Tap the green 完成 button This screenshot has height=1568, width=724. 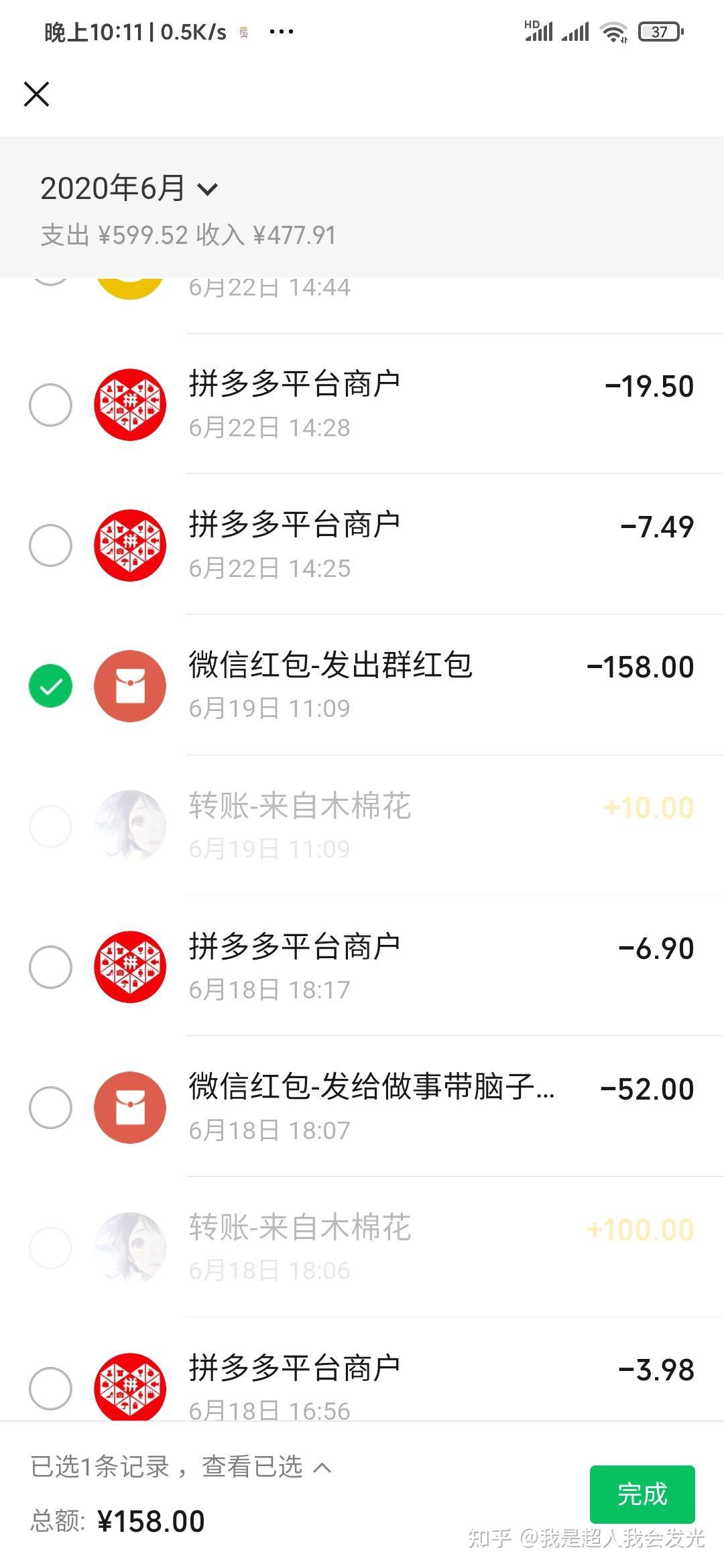[642, 1494]
